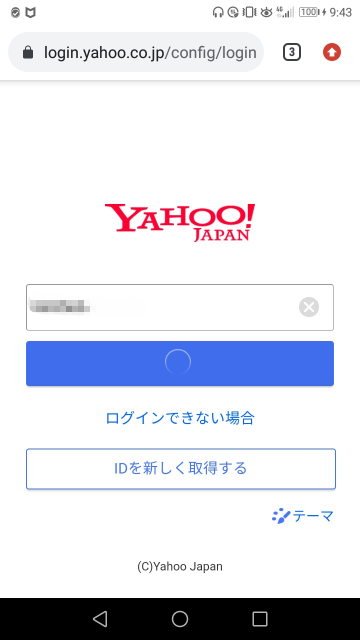Tap the system home button
Image resolution: width=360 pixels, height=640 pixels.
(x=180, y=619)
